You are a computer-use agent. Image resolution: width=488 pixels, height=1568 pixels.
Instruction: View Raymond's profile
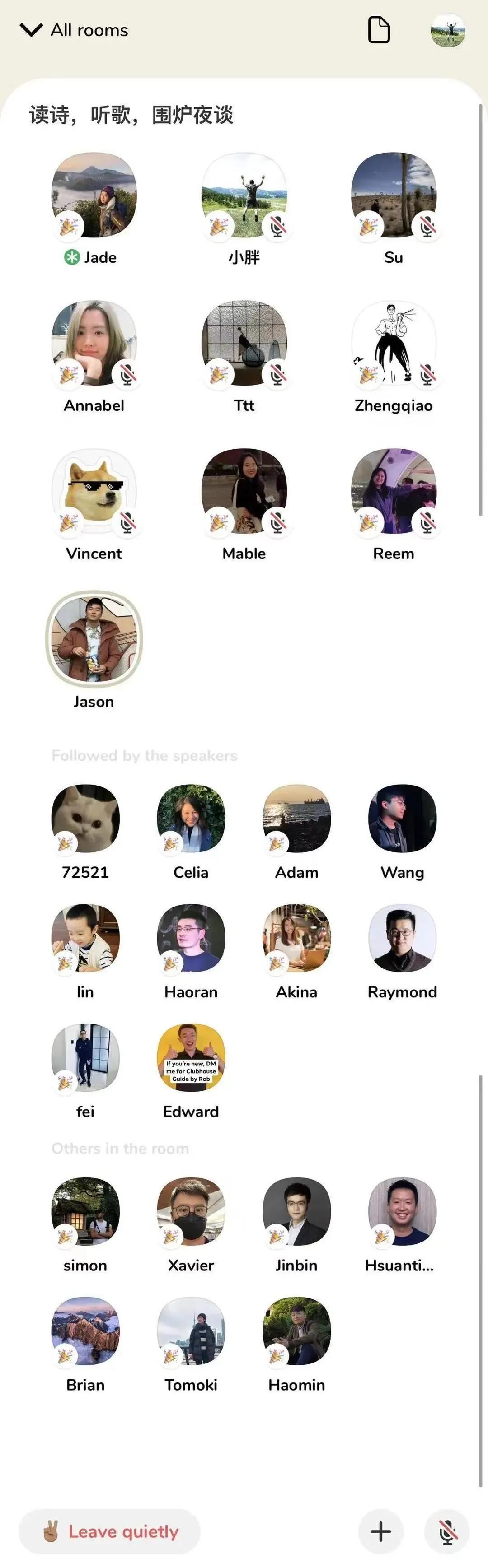402,937
